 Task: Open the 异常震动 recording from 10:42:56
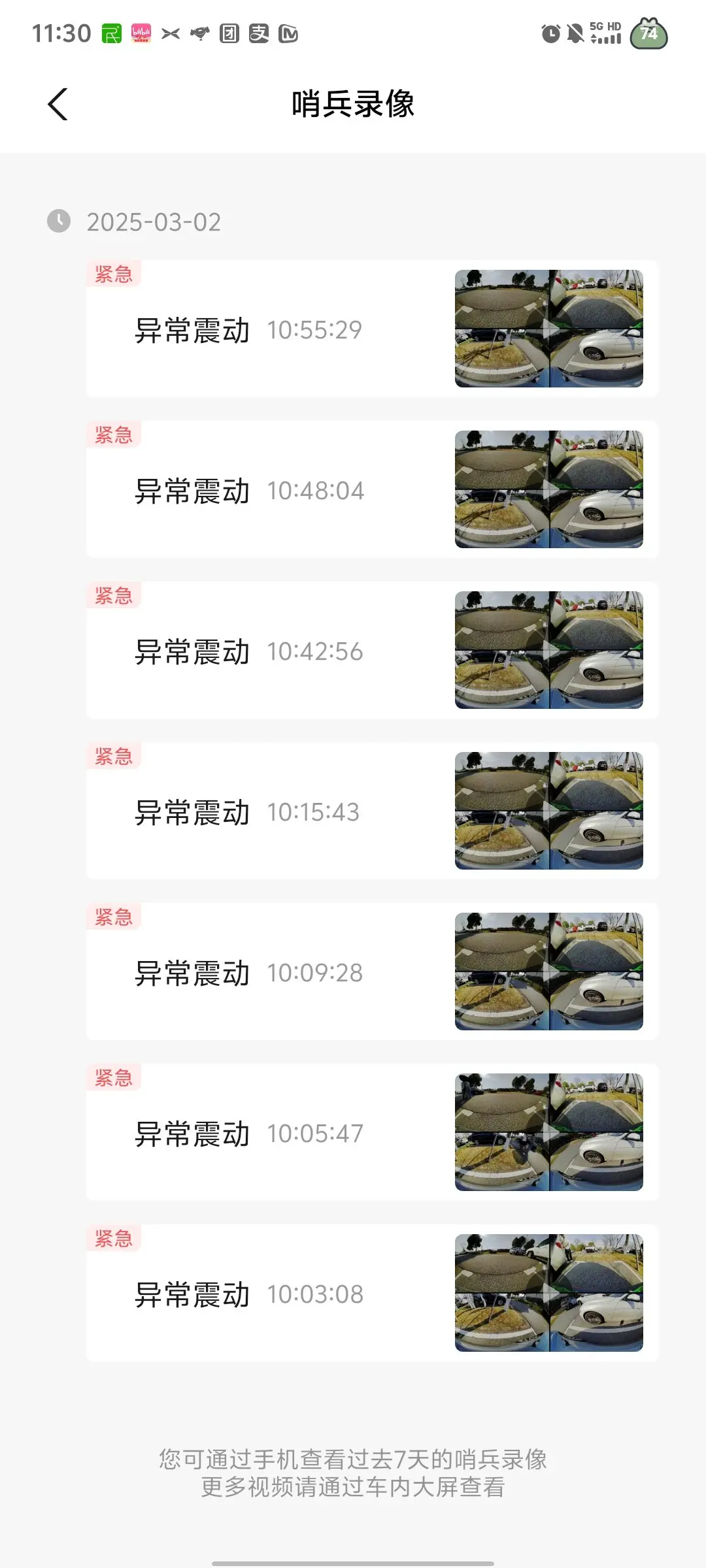(x=372, y=650)
